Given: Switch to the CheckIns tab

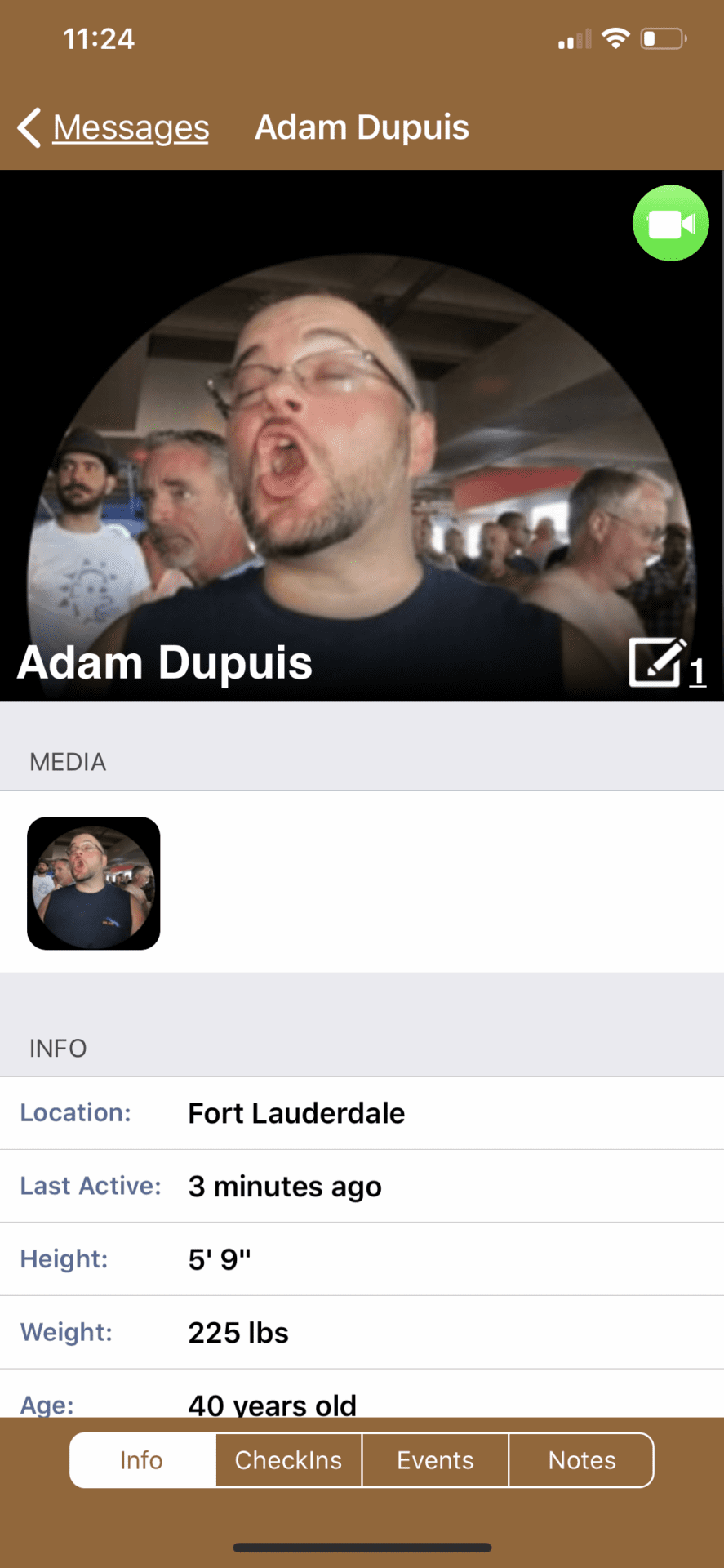Looking at the screenshot, I should click(289, 1460).
